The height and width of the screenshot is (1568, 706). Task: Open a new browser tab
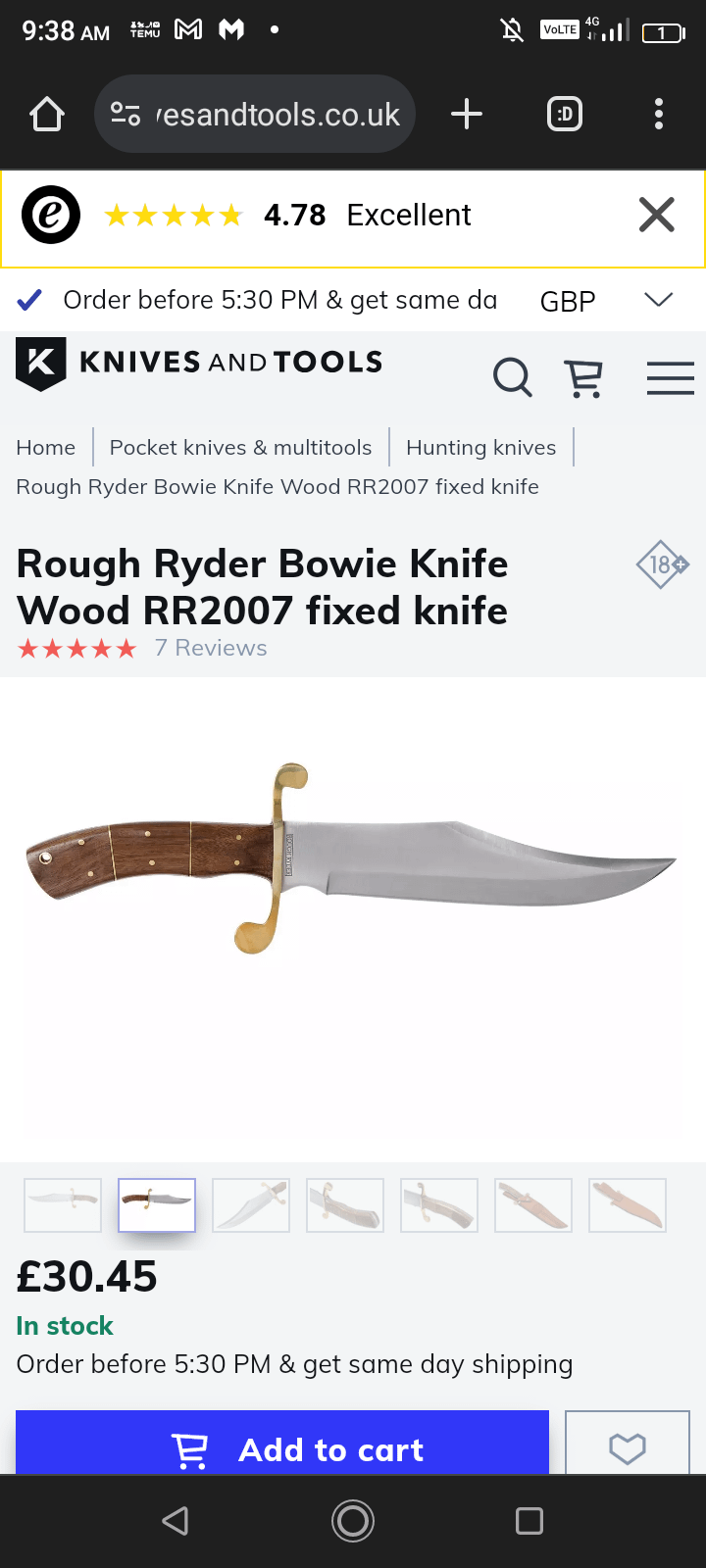(467, 115)
